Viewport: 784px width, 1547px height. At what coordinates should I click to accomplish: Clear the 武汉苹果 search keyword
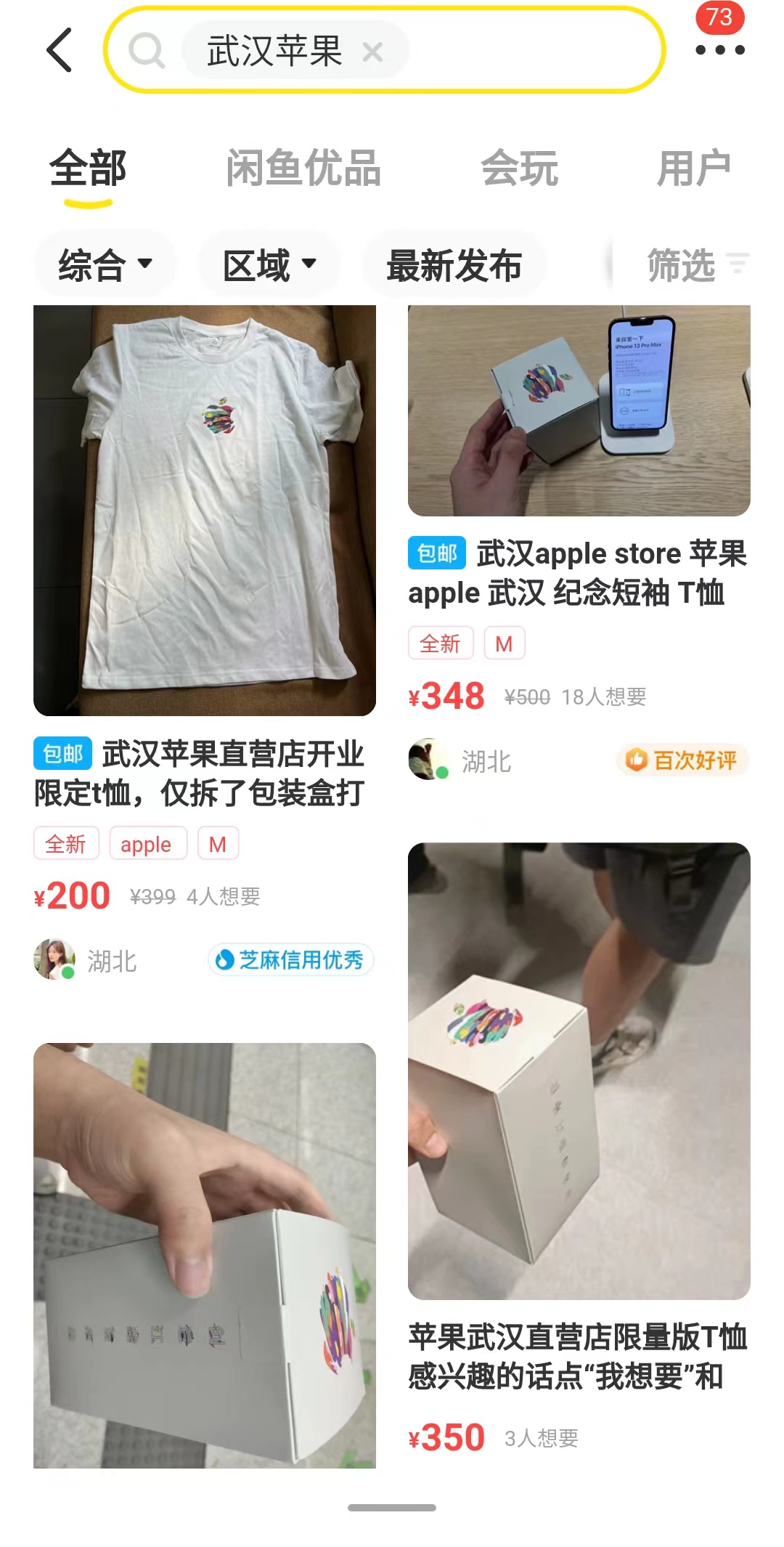click(x=372, y=52)
